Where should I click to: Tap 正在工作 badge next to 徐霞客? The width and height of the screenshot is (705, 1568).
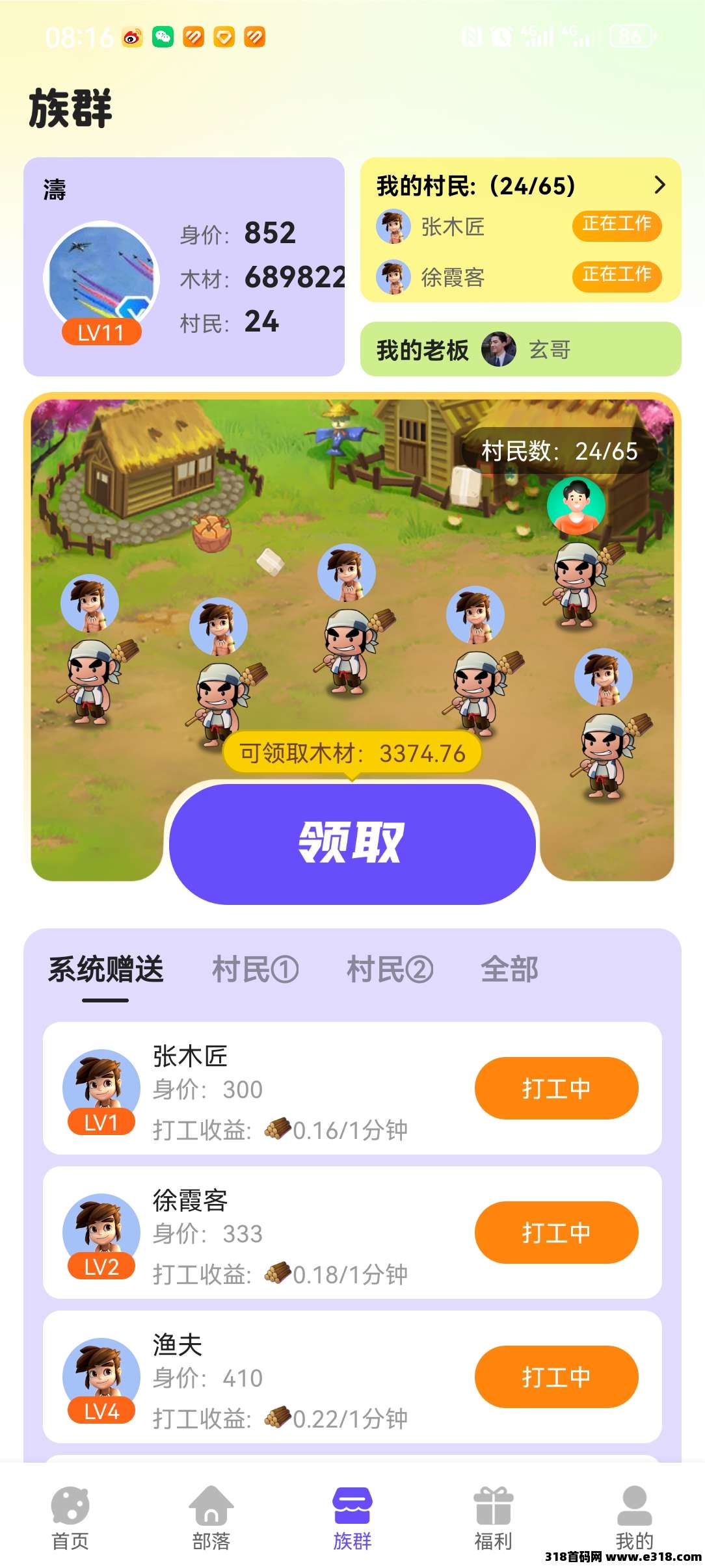(x=617, y=275)
